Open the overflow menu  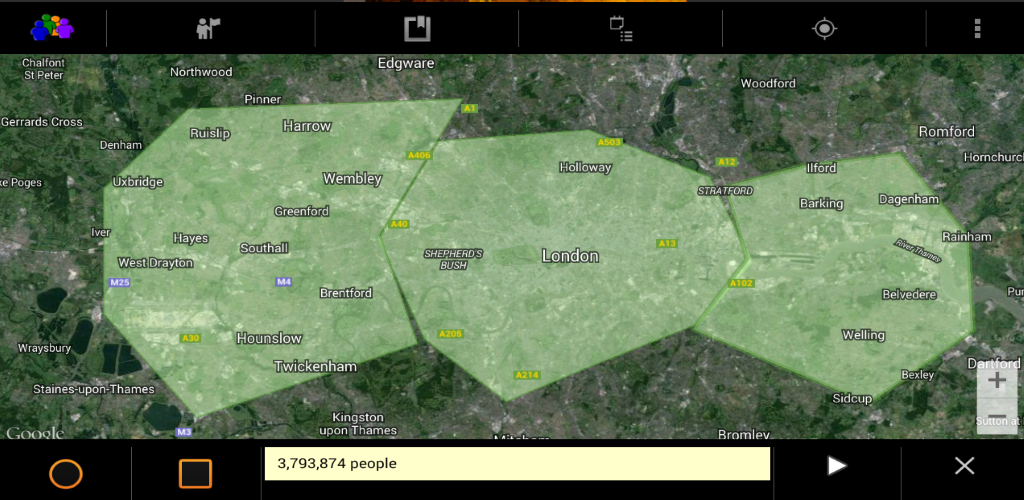pyautogui.click(x=977, y=28)
